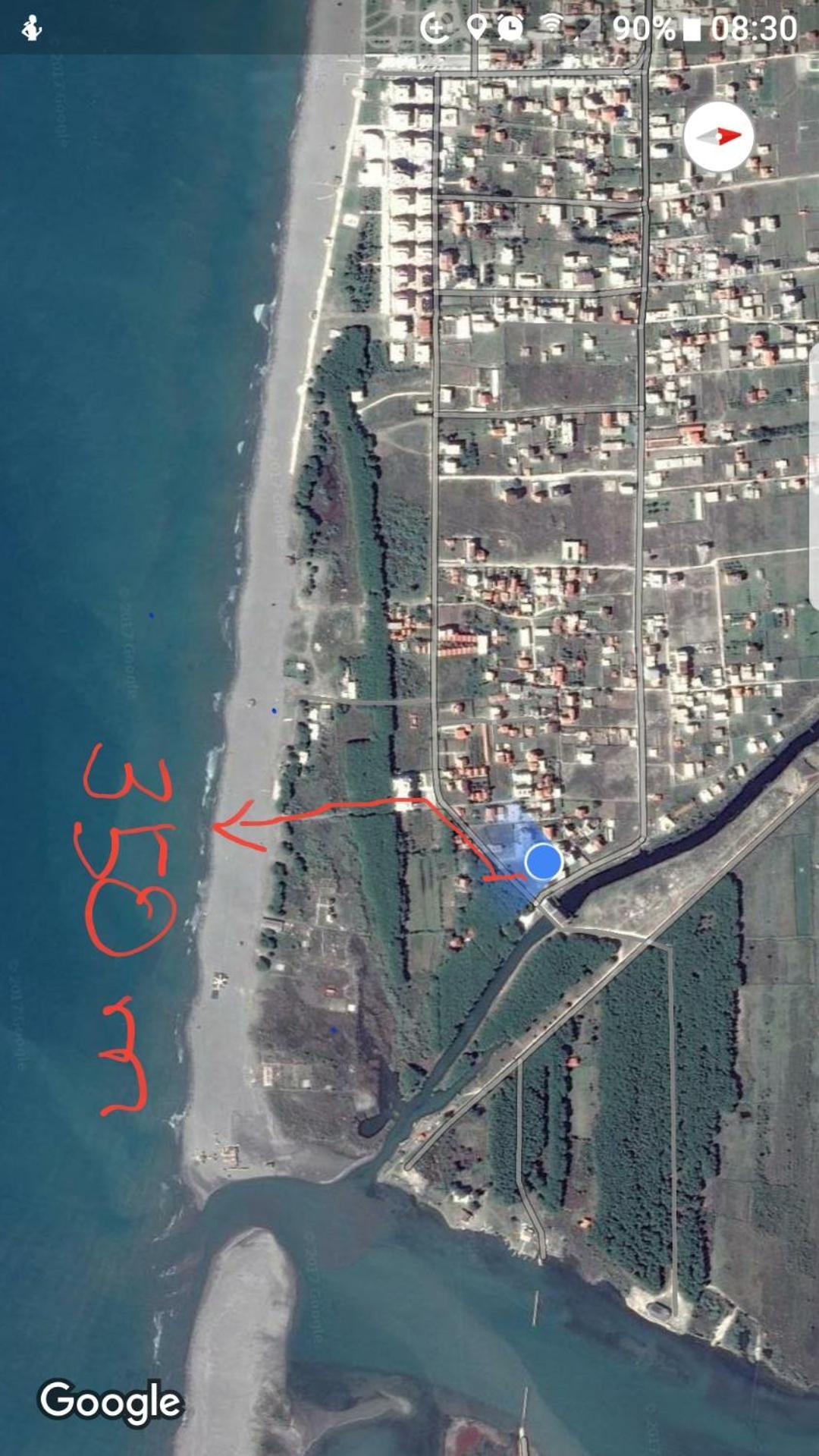Viewport: 819px width, 1456px height.
Task: Tap the compass to reset map orientation
Action: click(x=717, y=137)
